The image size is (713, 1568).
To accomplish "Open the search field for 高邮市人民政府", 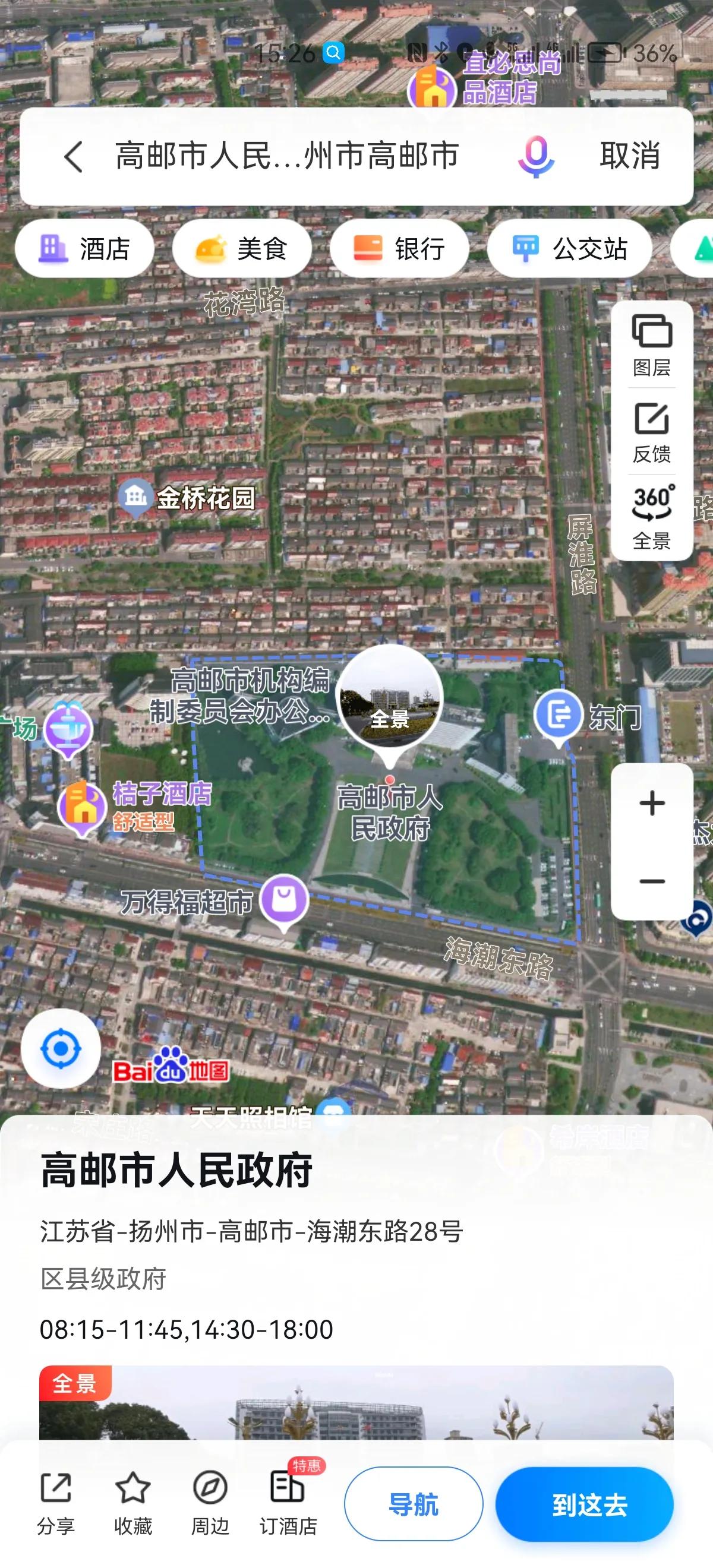I will (x=286, y=156).
